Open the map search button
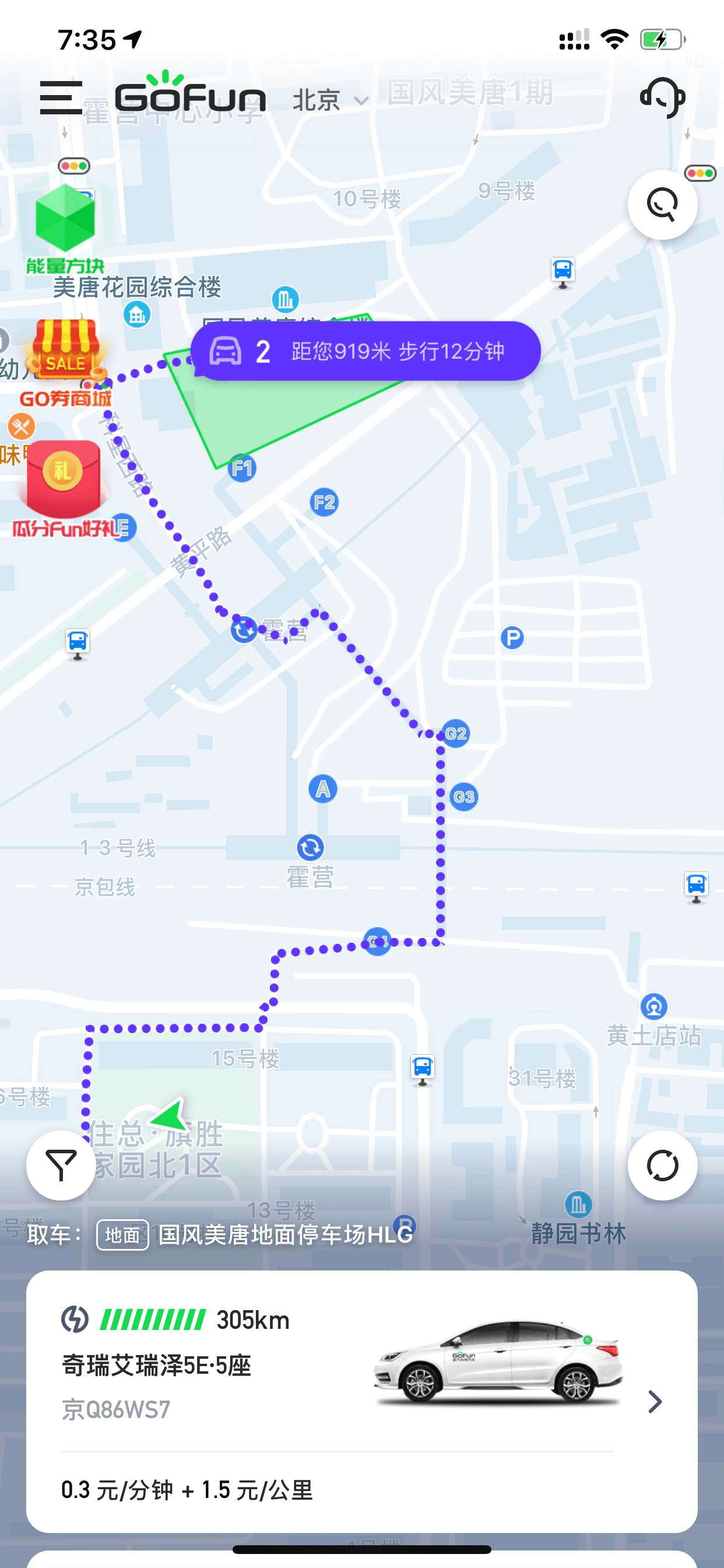This screenshot has height=1568, width=724. click(x=663, y=205)
